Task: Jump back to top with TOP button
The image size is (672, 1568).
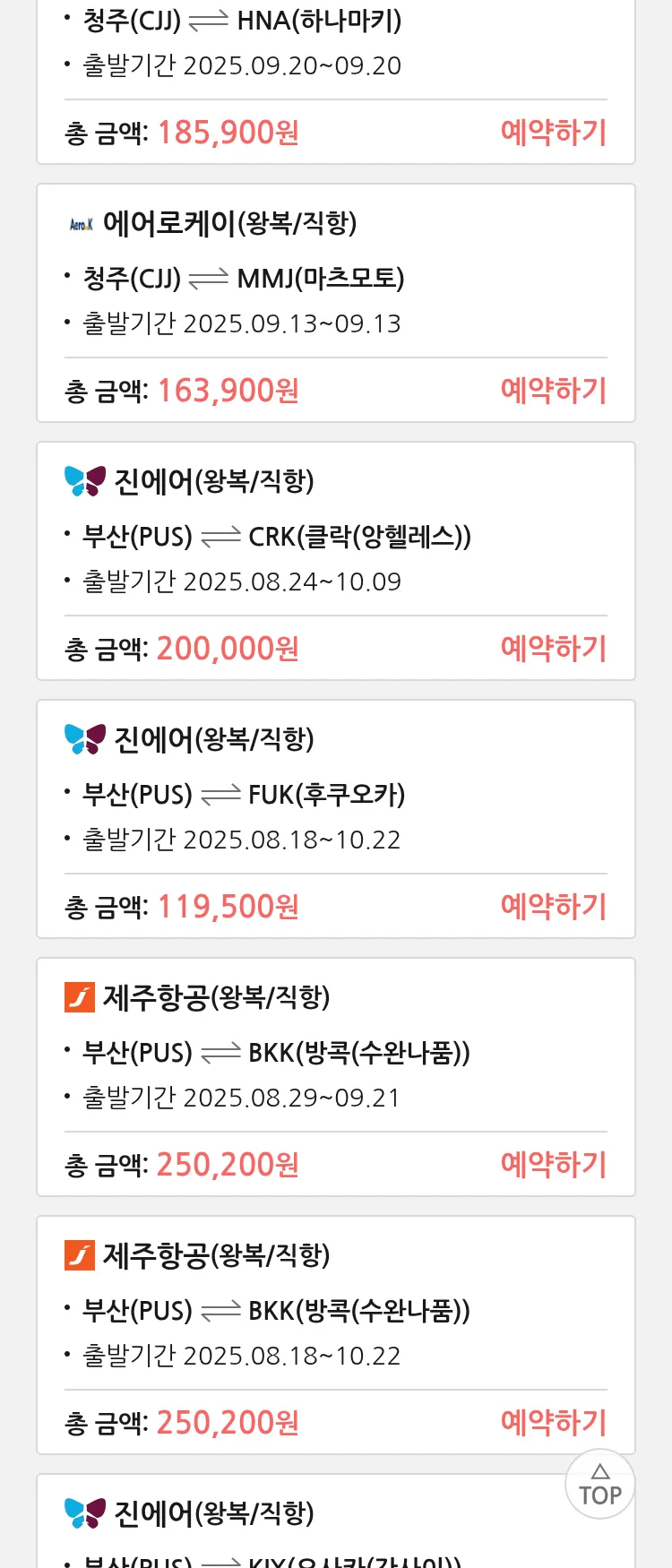Action: pos(599,1485)
